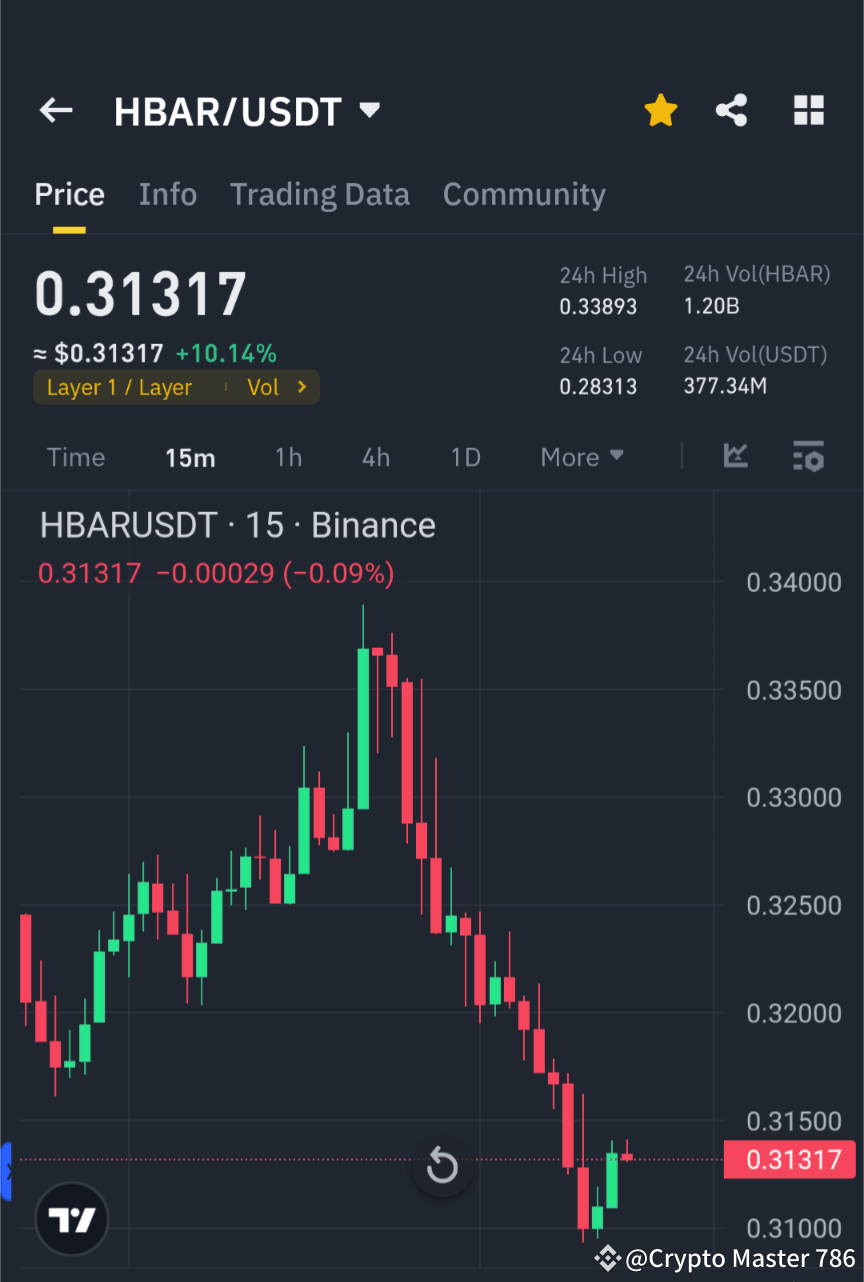Toggle the 1h candlestick interval
Screen dimensions: 864x1282
click(x=288, y=457)
